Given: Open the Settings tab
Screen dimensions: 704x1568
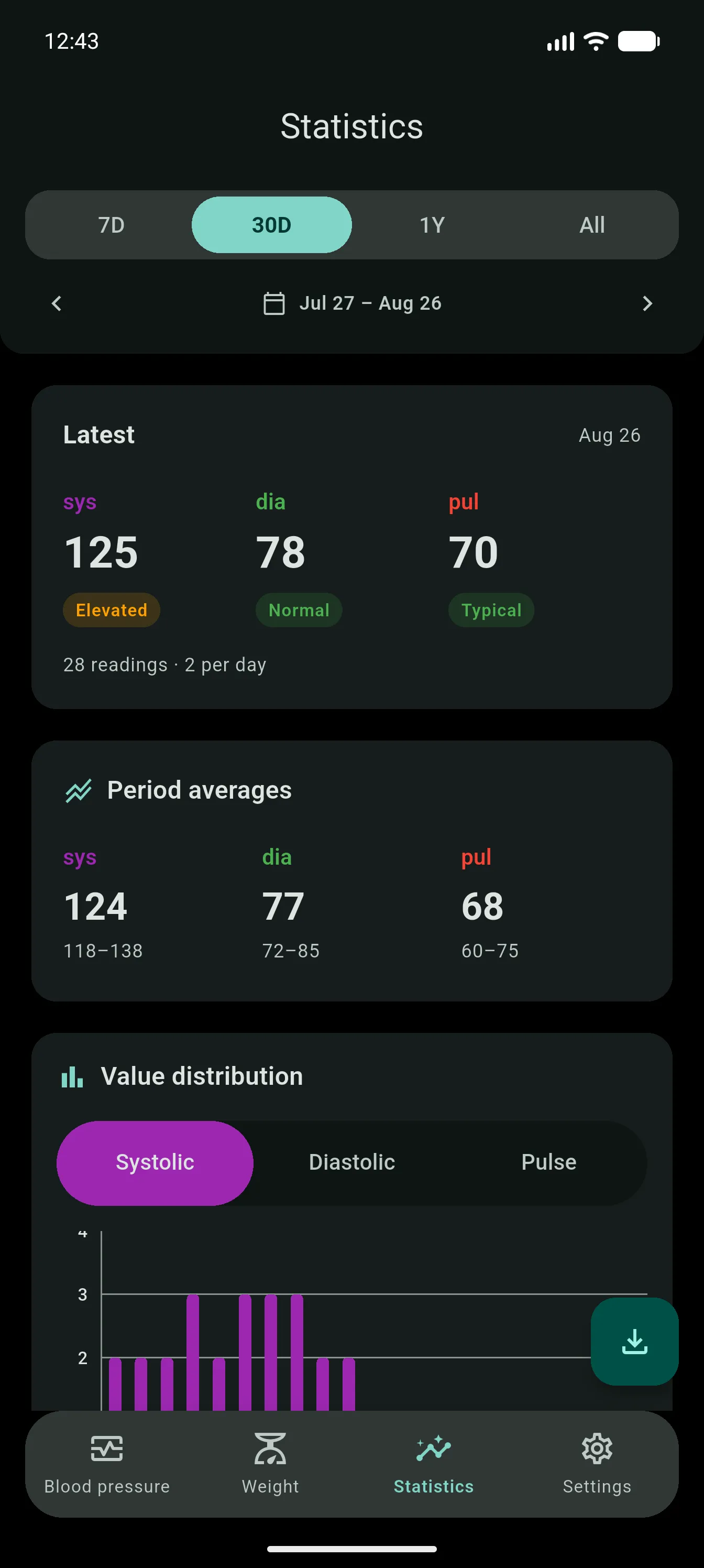Looking at the screenshot, I should click(x=597, y=1464).
